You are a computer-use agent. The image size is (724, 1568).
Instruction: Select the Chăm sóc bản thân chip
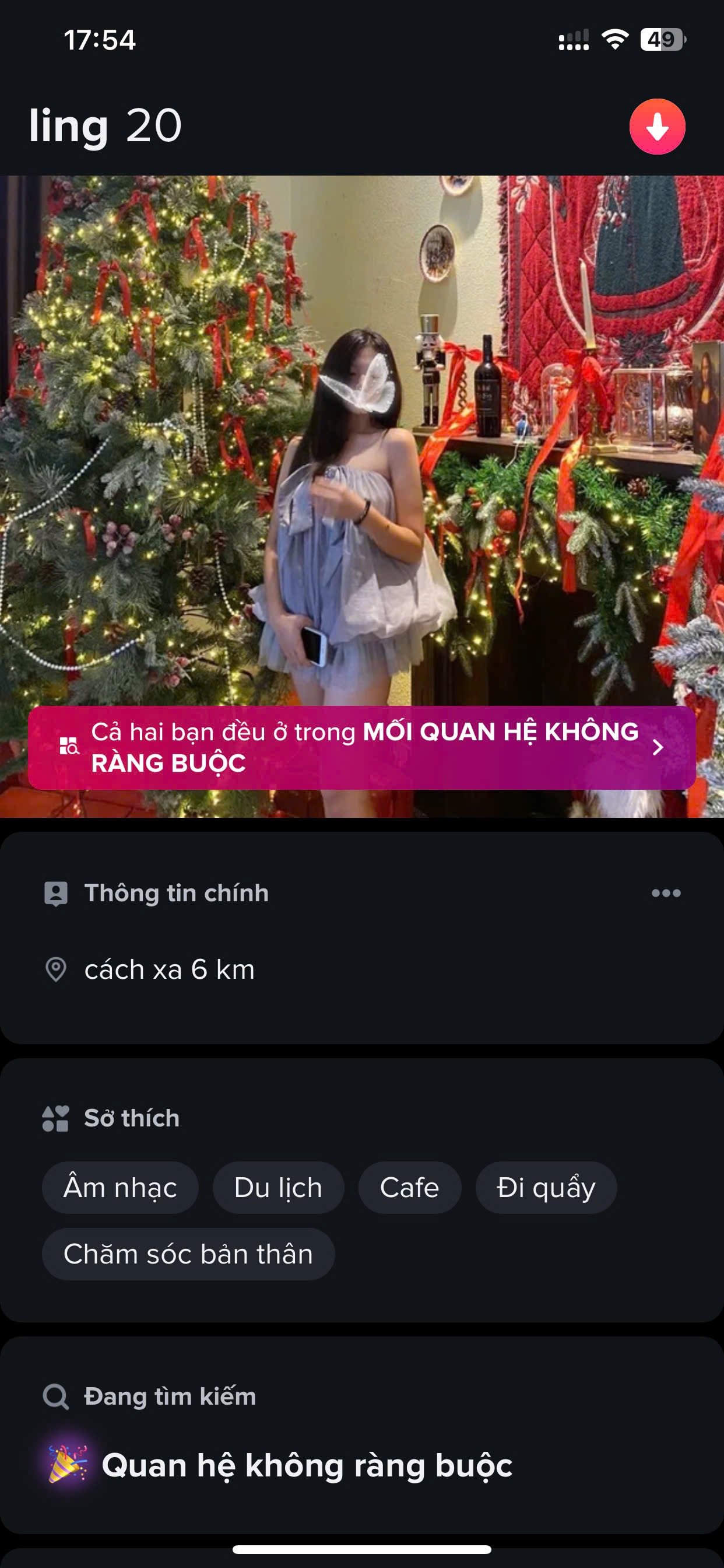coord(188,1254)
